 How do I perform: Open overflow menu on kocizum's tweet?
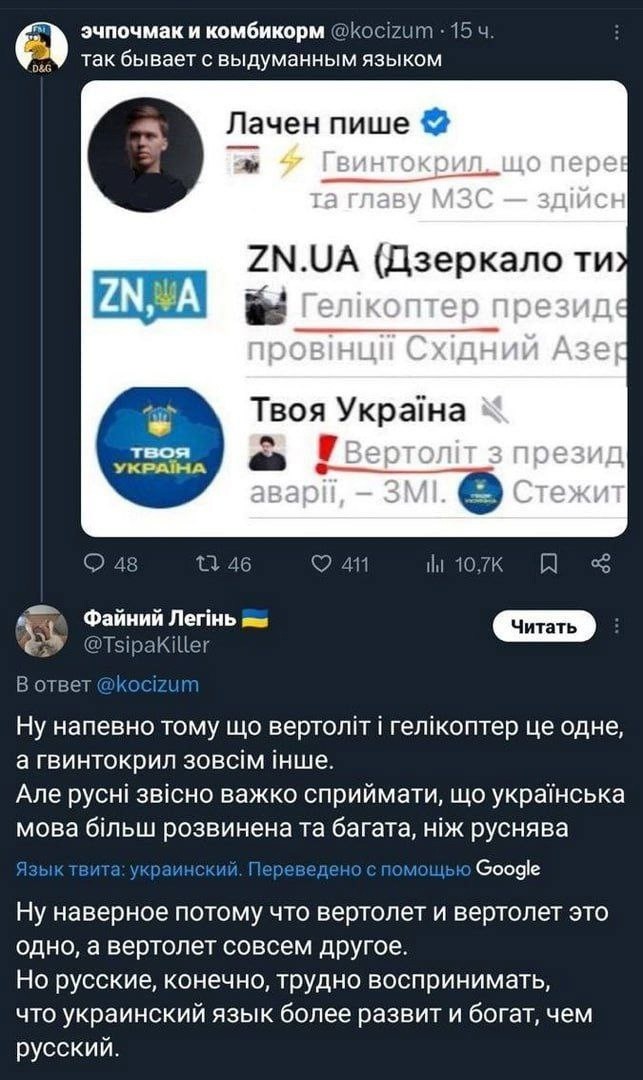coord(616,32)
